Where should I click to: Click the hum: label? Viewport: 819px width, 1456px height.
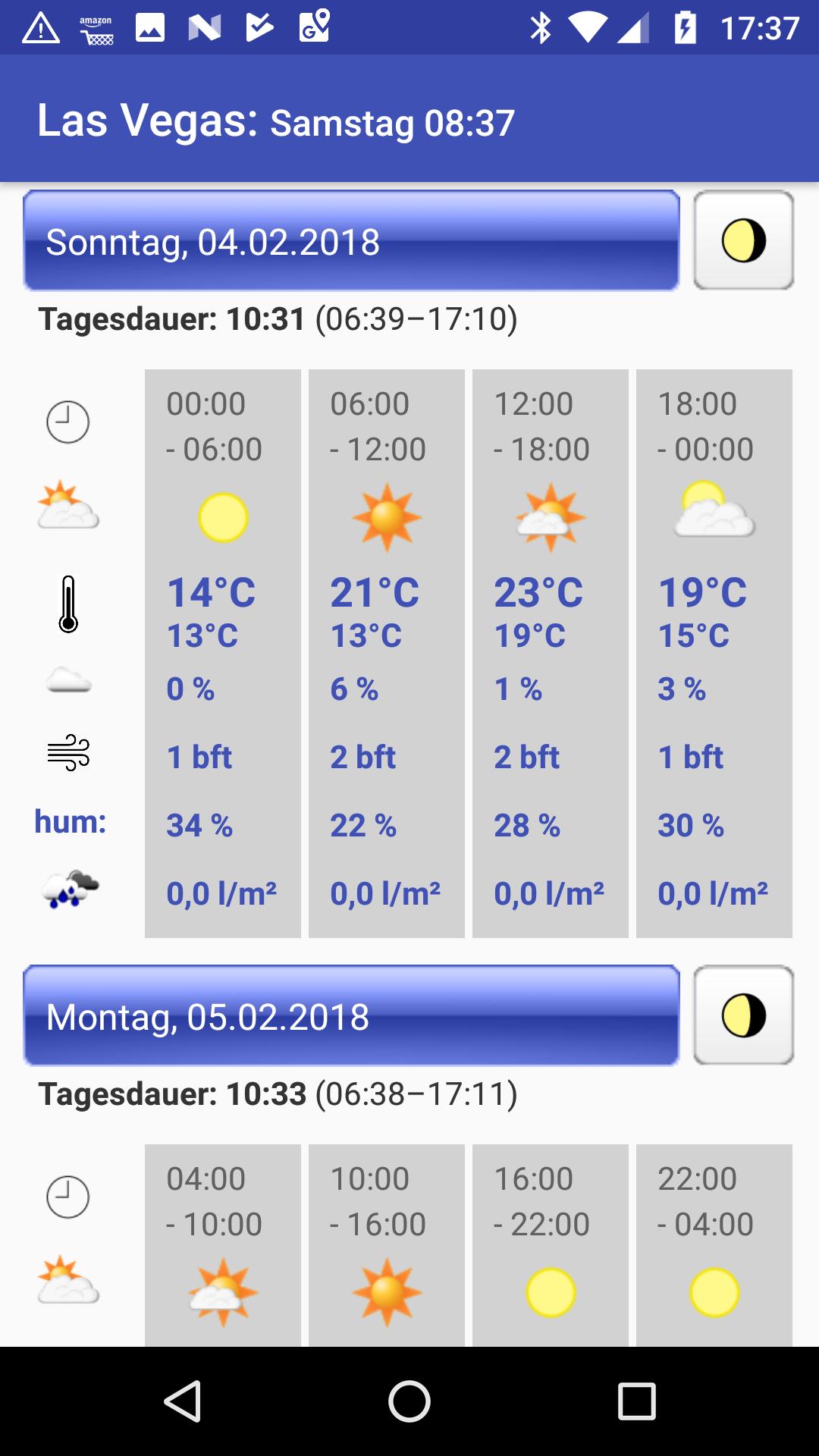coord(69,819)
